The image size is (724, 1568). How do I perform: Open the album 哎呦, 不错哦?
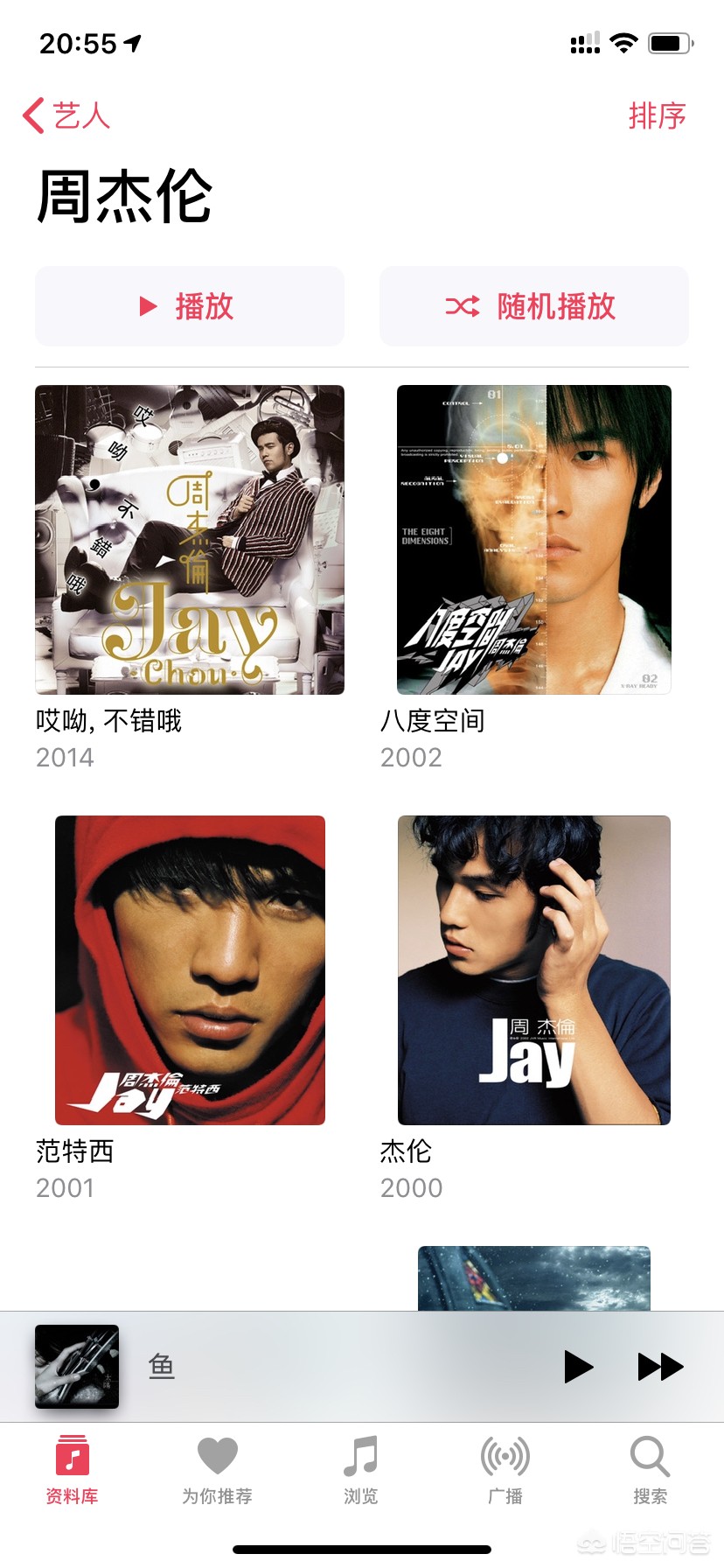pos(190,540)
